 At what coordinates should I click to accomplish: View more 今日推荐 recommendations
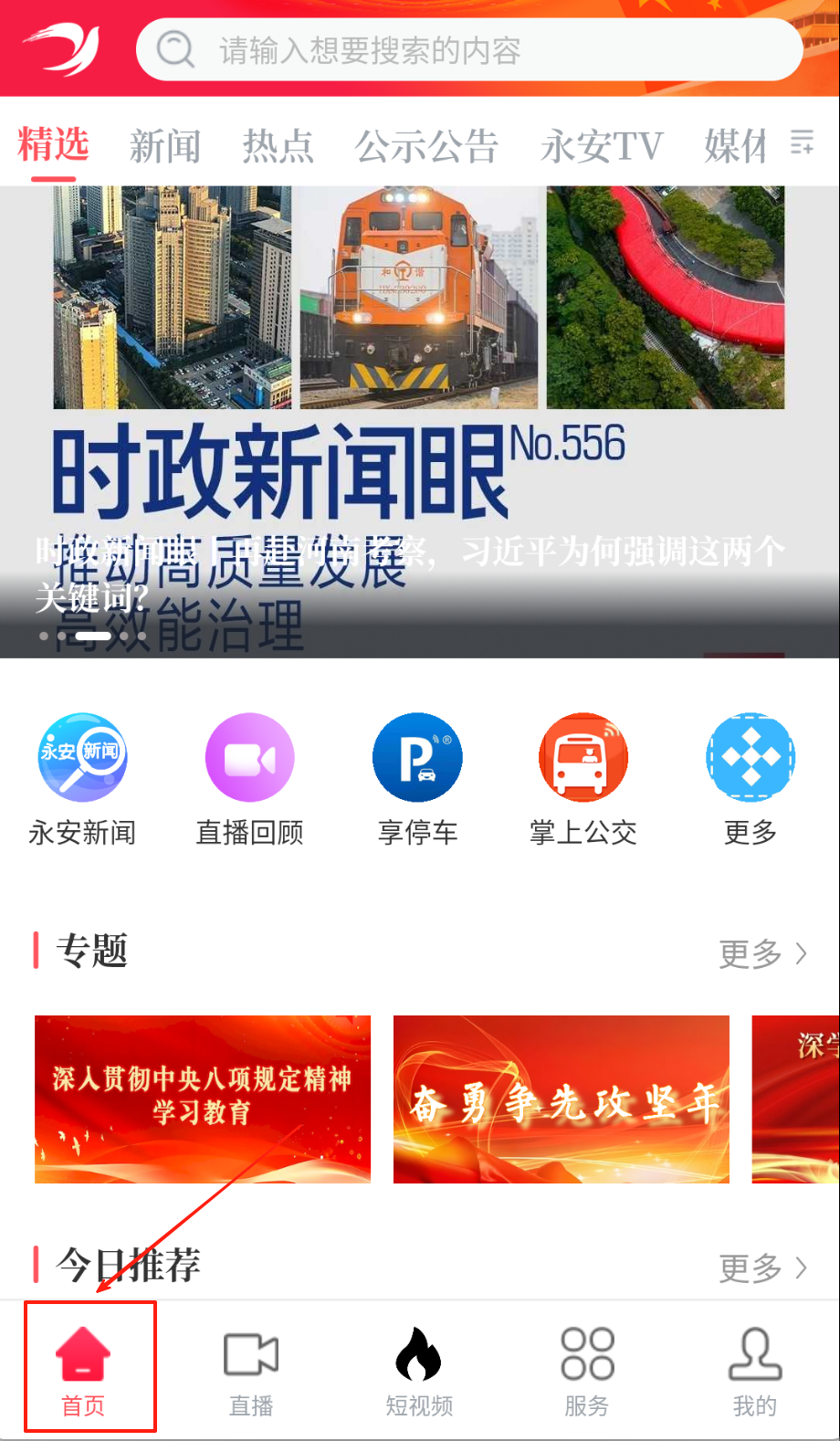(763, 1267)
